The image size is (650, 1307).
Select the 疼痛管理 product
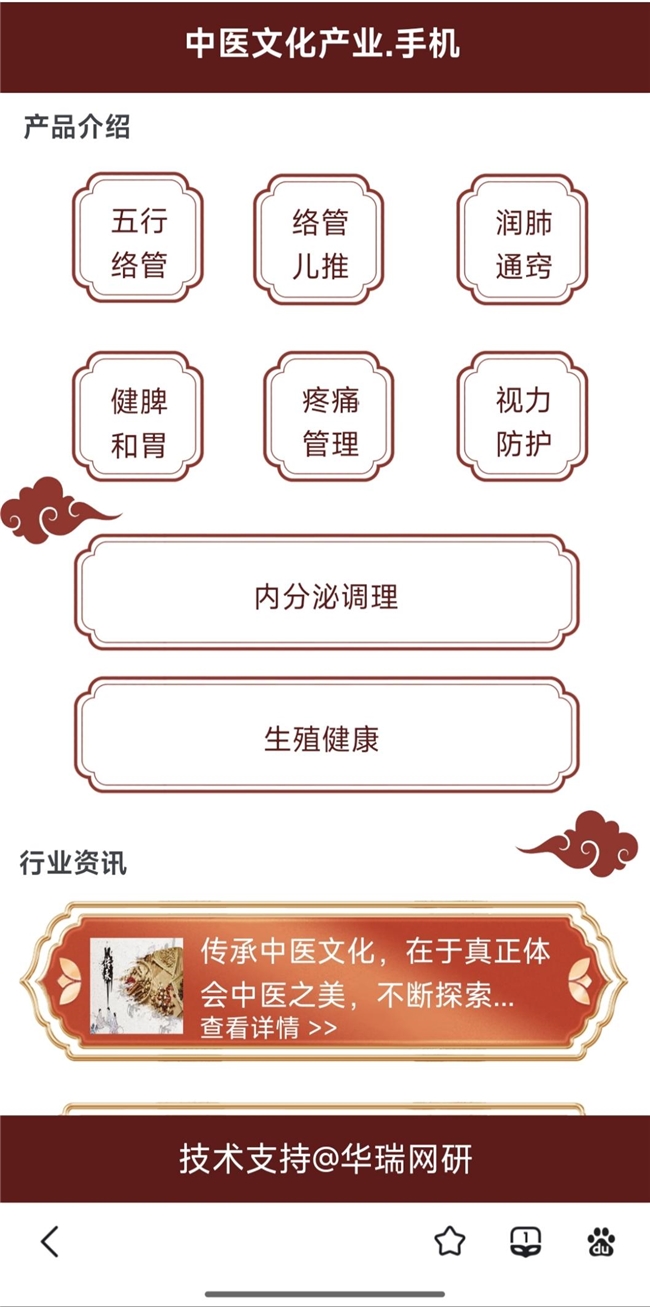coord(330,419)
